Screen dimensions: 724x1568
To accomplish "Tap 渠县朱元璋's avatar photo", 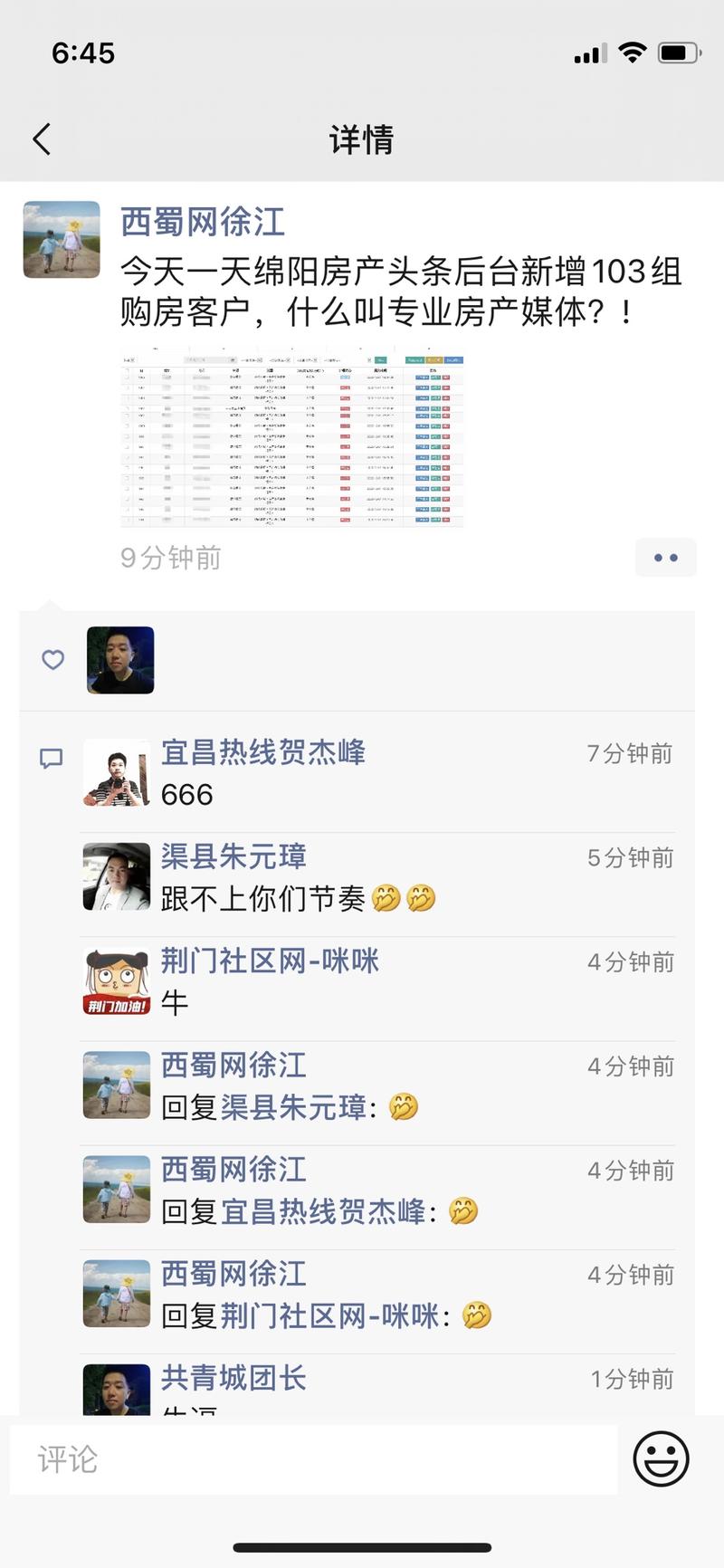I will (116, 877).
